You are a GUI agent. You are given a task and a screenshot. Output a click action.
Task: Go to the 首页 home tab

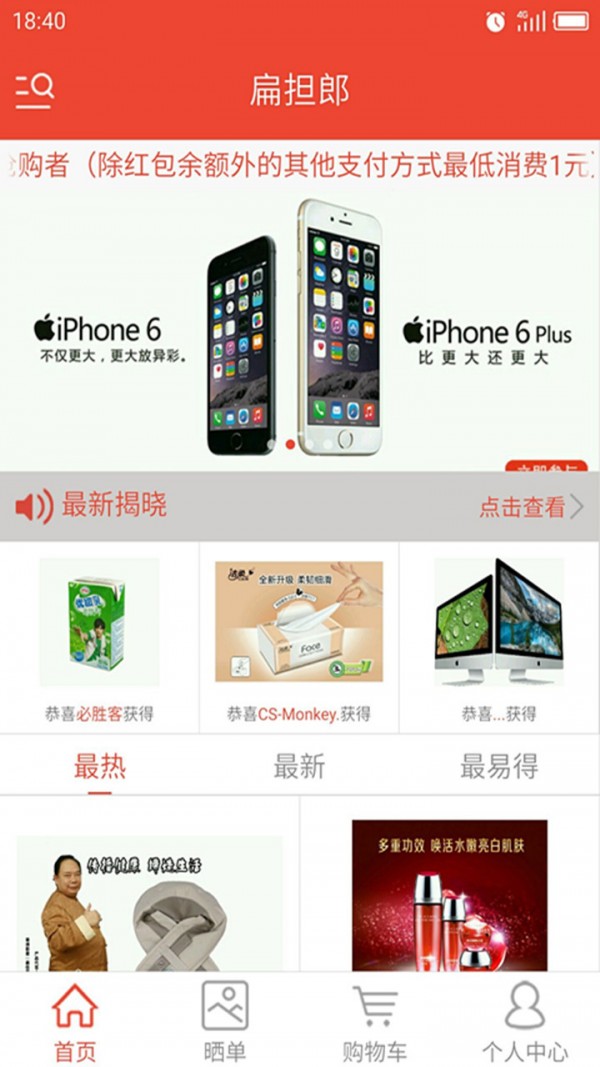[x=75, y=1022]
